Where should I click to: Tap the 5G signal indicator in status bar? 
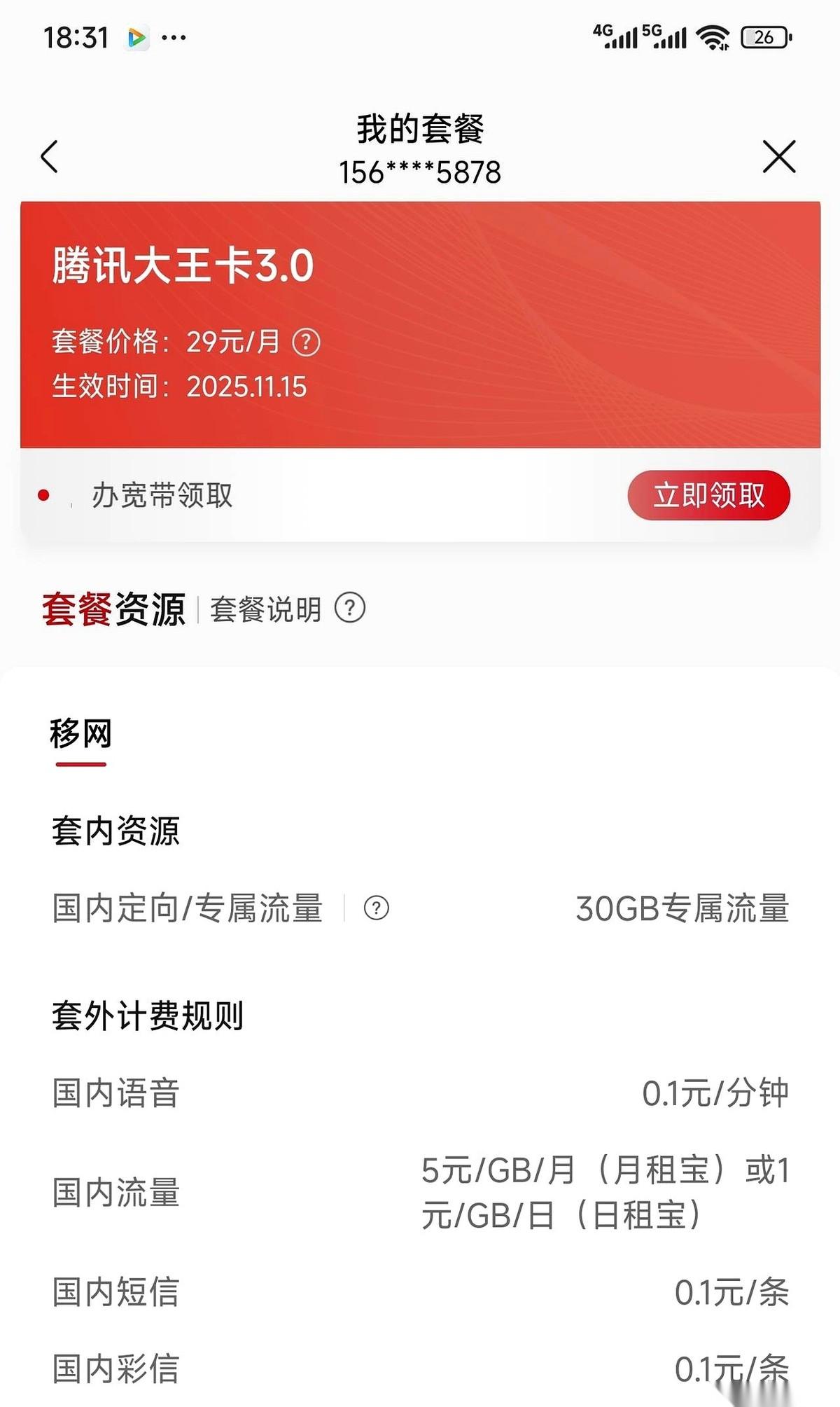tap(664, 36)
